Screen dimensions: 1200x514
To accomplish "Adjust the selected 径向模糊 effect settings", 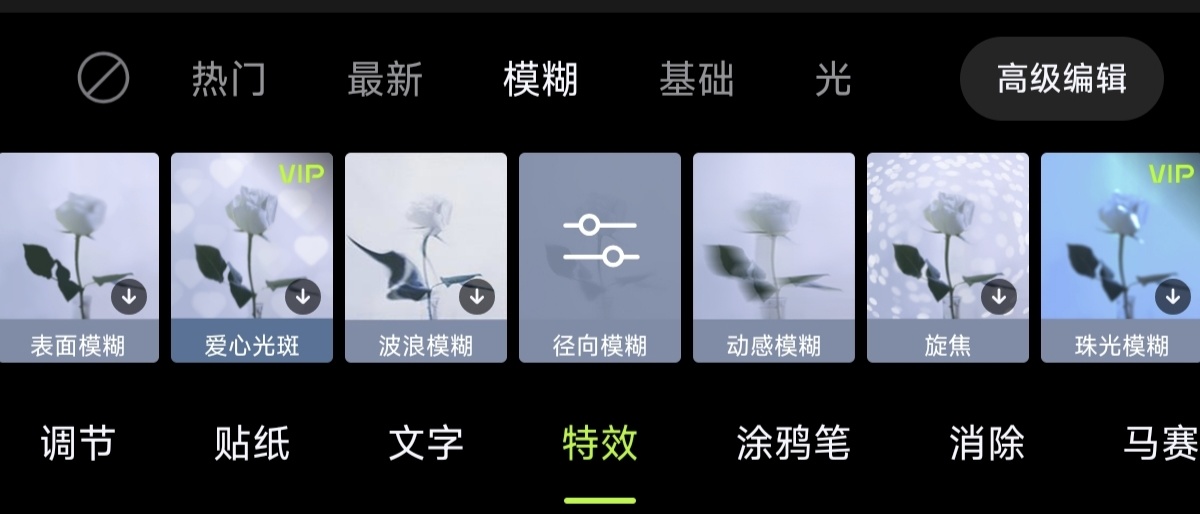I will [x=600, y=257].
